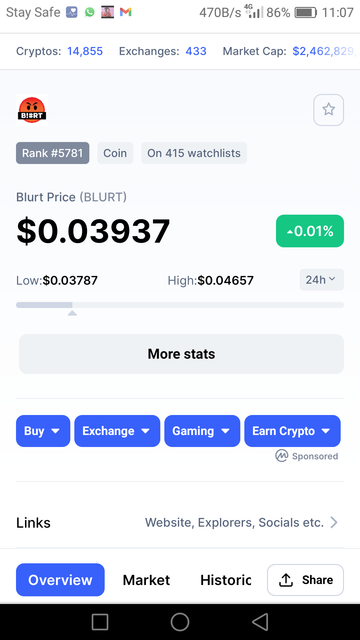The image size is (360, 640).
Task: Tap the Rank #5781 chip
Action: tap(52, 153)
